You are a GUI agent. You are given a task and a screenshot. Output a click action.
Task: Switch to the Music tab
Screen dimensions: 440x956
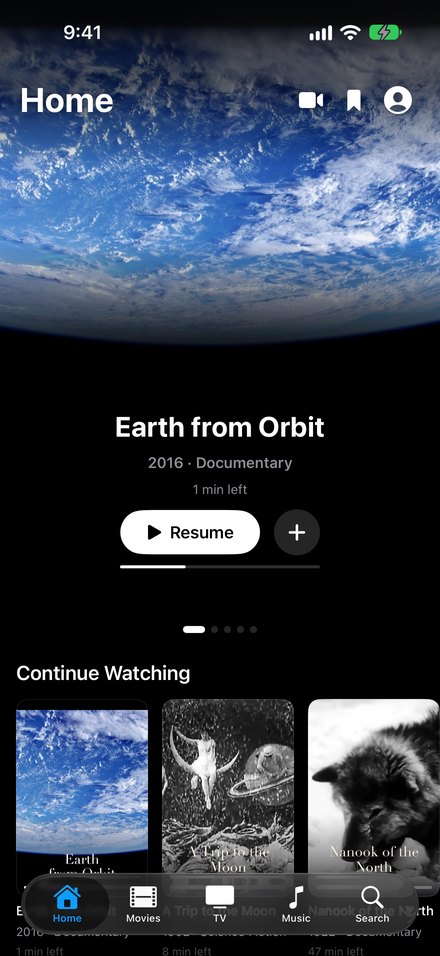click(x=296, y=904)
